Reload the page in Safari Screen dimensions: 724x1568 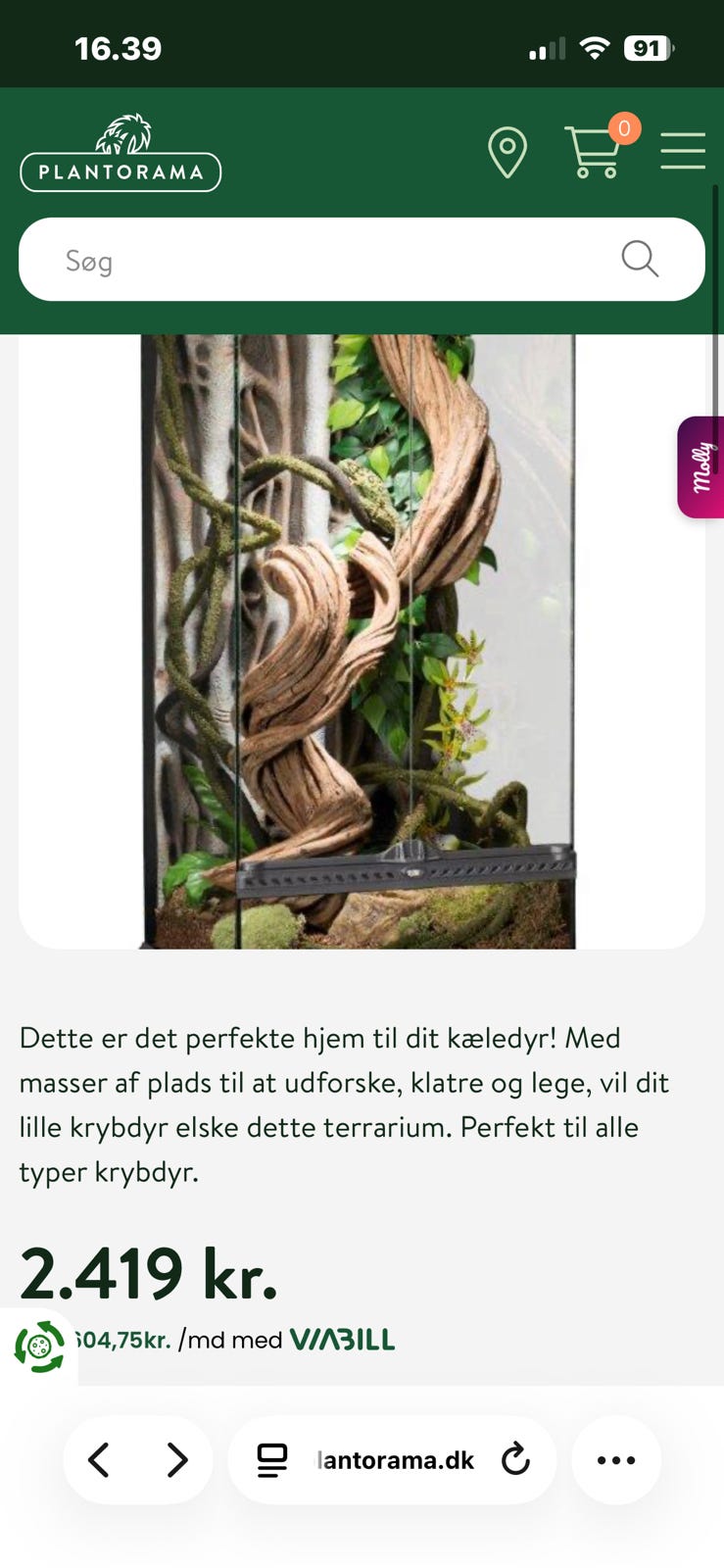pos(516,1460)
